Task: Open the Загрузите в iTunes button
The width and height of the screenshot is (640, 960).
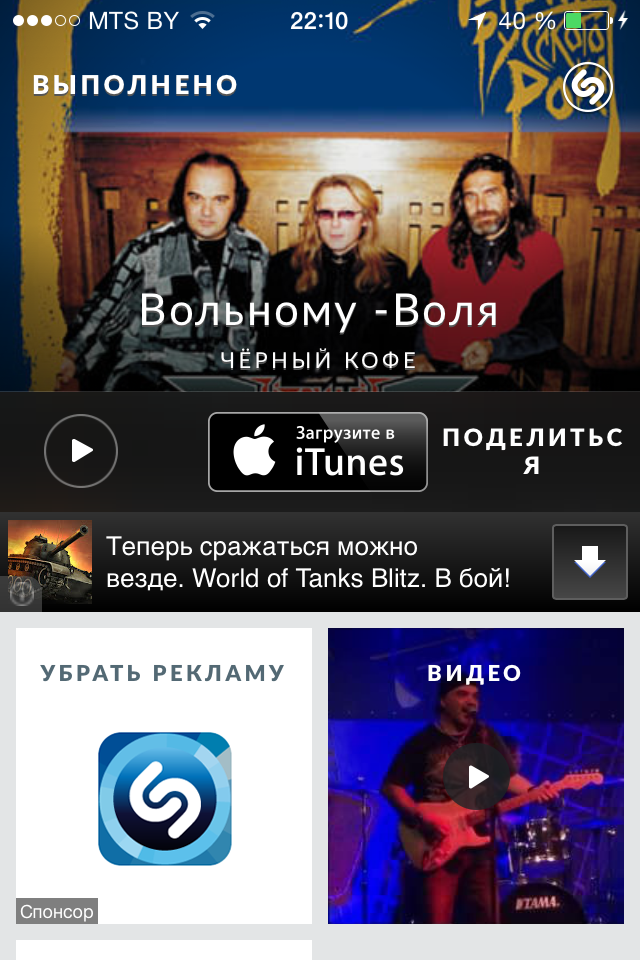Action: 318,452
